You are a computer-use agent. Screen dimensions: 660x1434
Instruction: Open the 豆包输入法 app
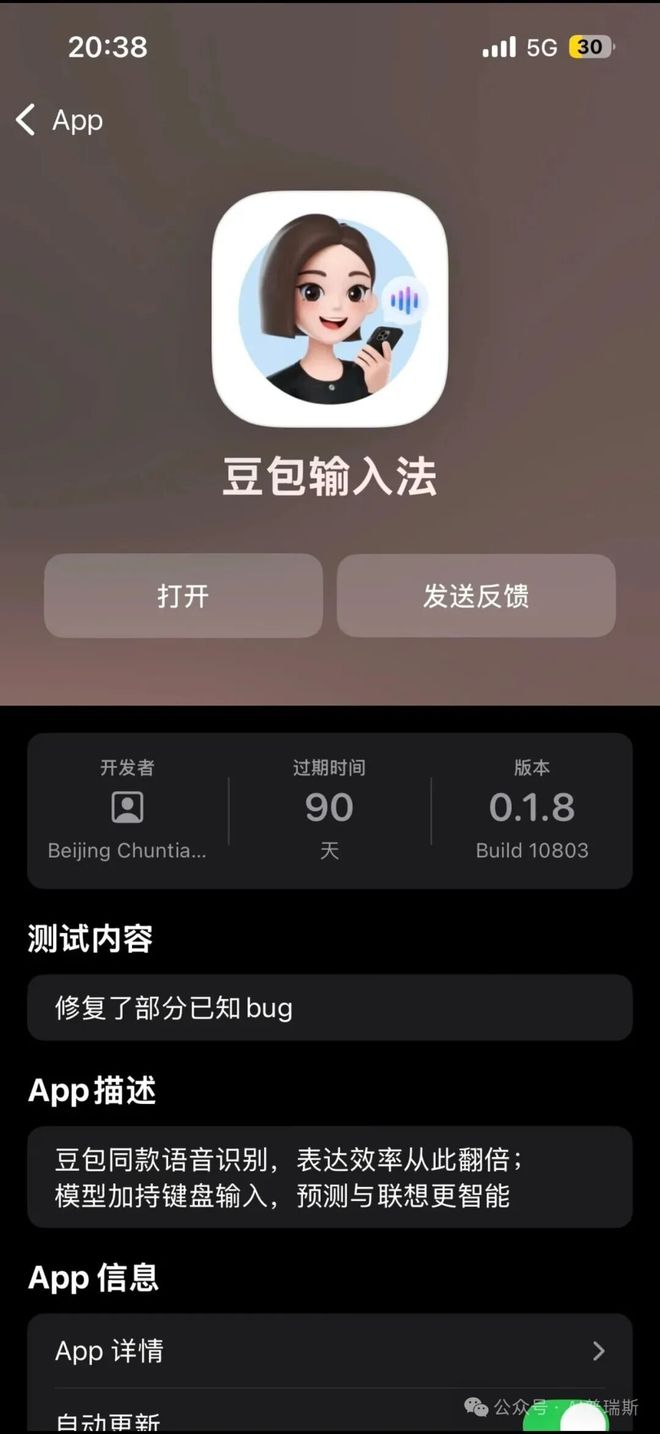tap(183, 596)
